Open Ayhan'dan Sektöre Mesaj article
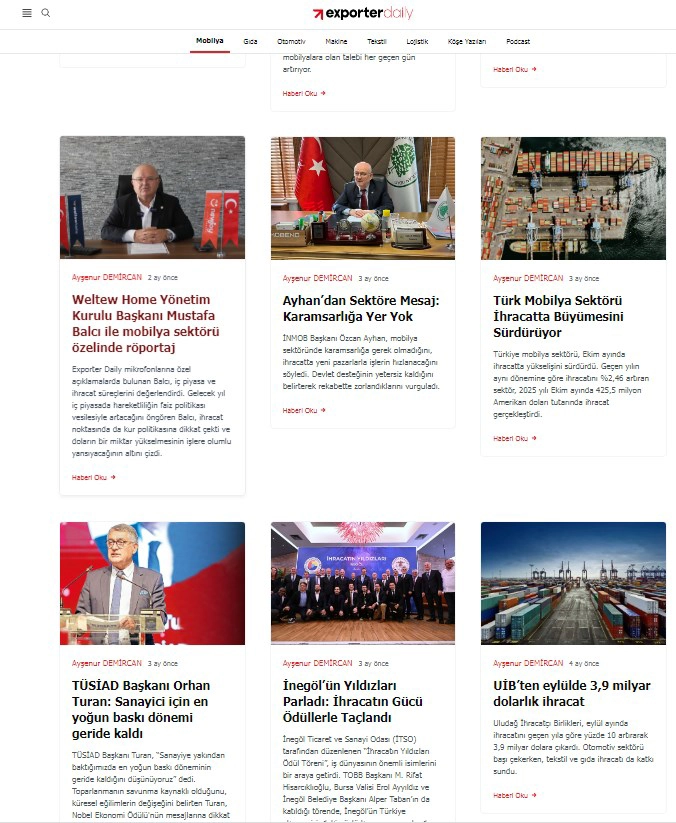The height and width of the screenshot is (823, 676). 361,308
